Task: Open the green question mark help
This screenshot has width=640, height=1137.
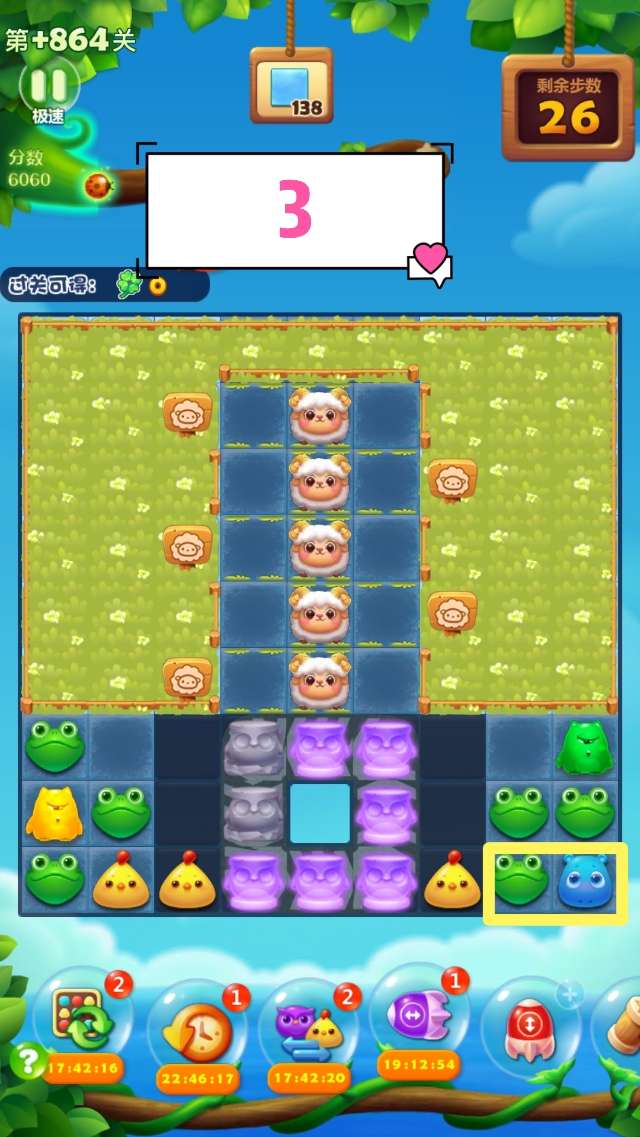Action: click(26, 1060)
